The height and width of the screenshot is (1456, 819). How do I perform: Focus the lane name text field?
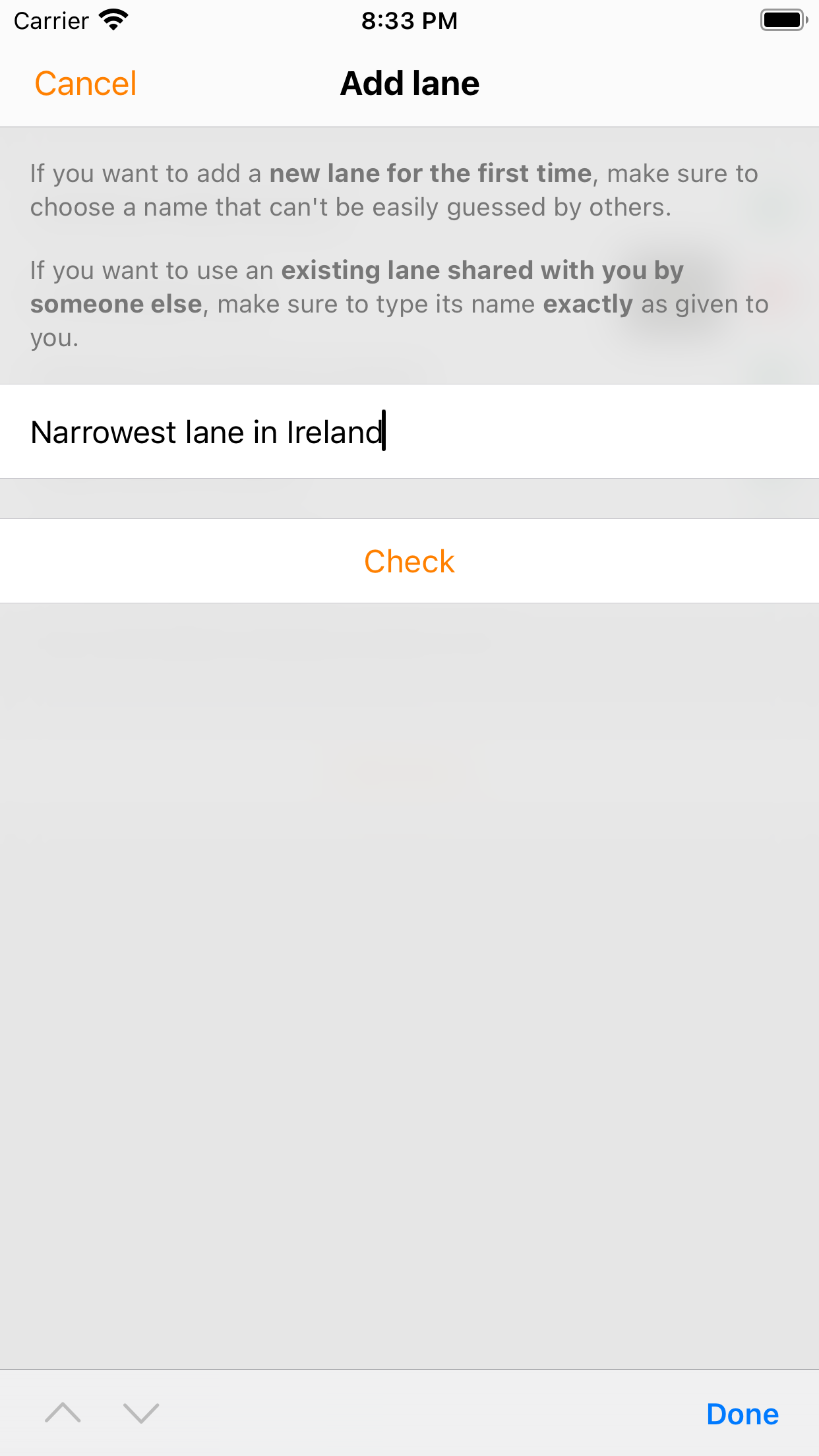coord(409,432)
